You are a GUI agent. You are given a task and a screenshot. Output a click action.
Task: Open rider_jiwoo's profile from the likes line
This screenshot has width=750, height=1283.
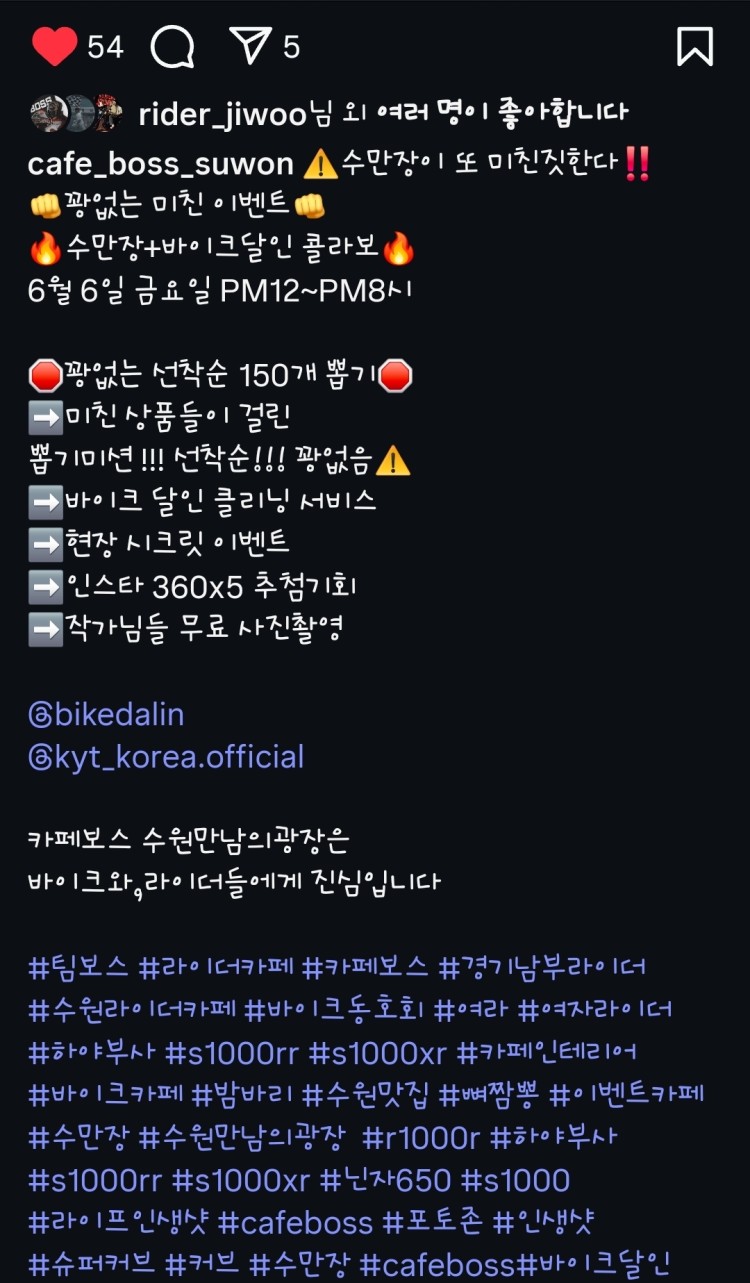[x=221, y=114]
